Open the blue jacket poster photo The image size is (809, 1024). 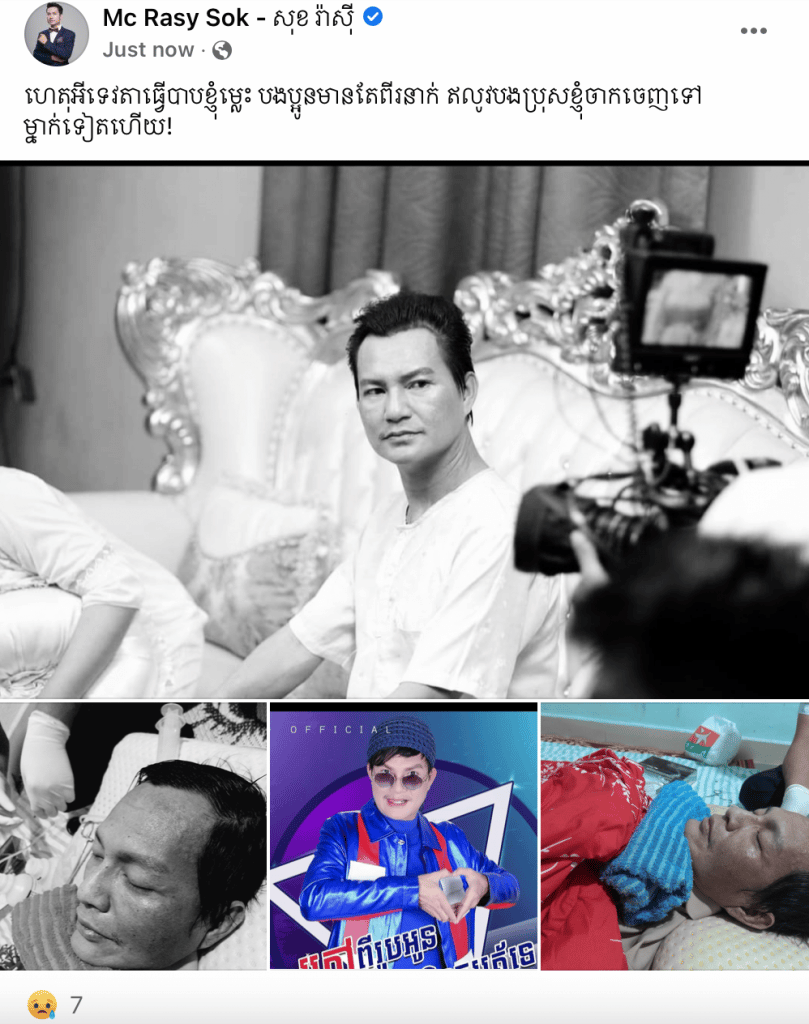click(403, 835)
